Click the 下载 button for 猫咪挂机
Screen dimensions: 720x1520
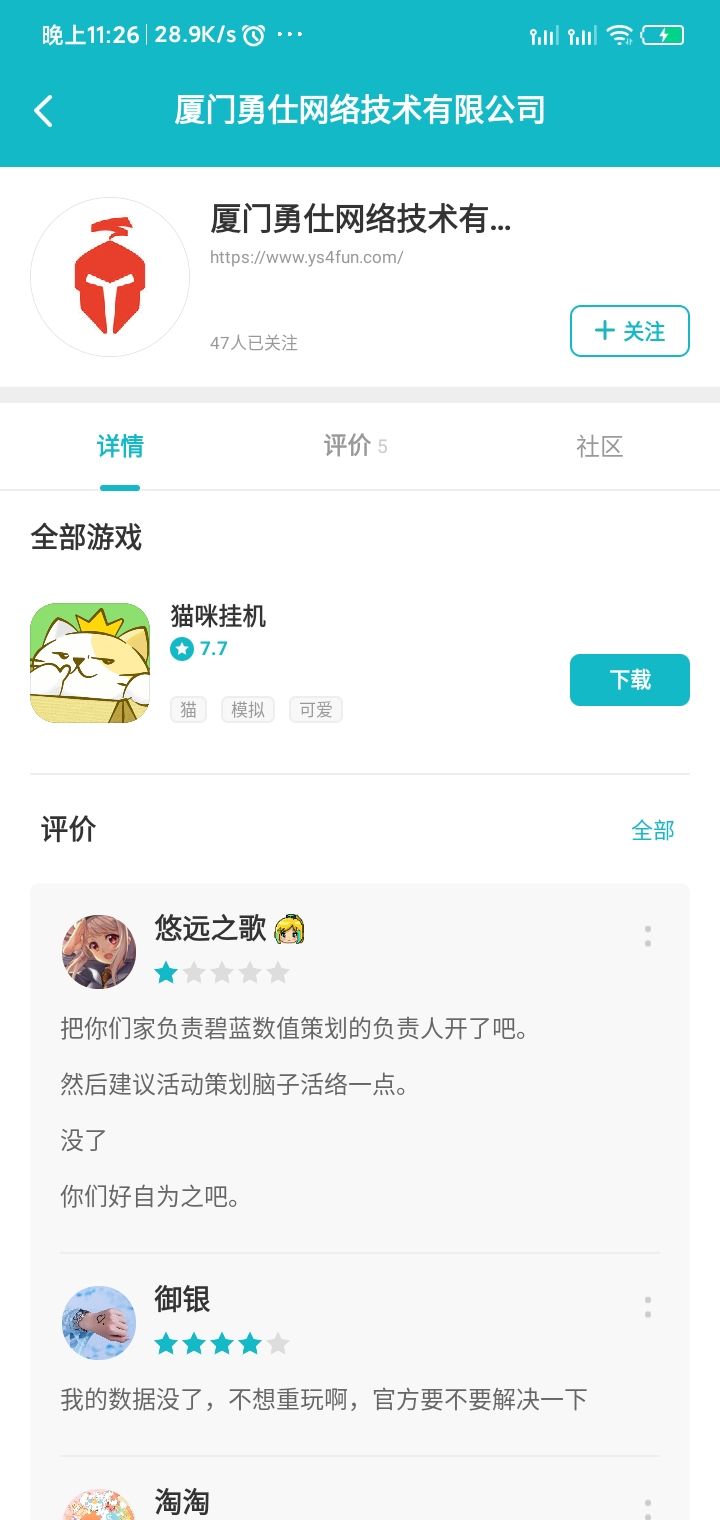point(629,679)
